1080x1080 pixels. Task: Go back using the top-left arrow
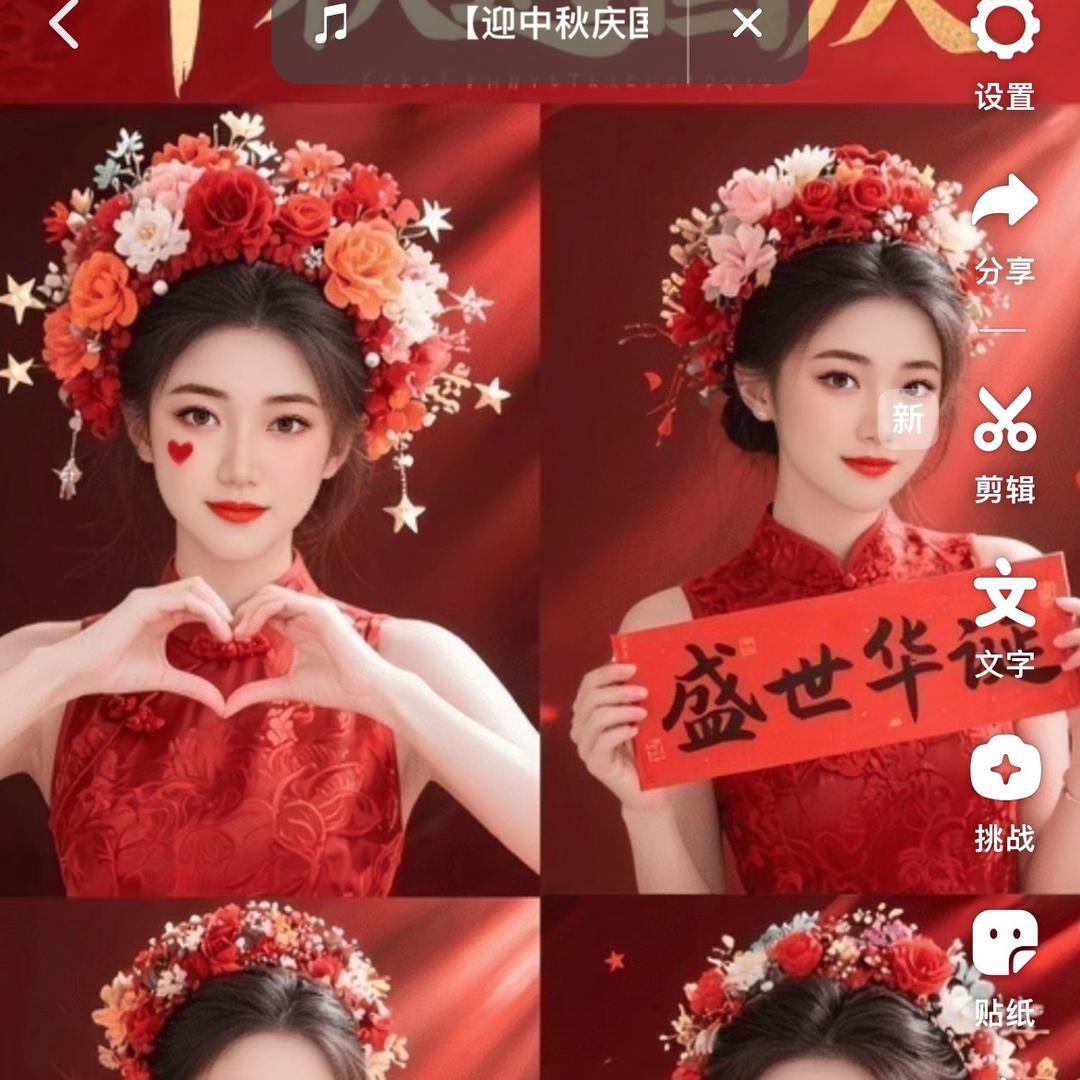(x=63, y=25)
